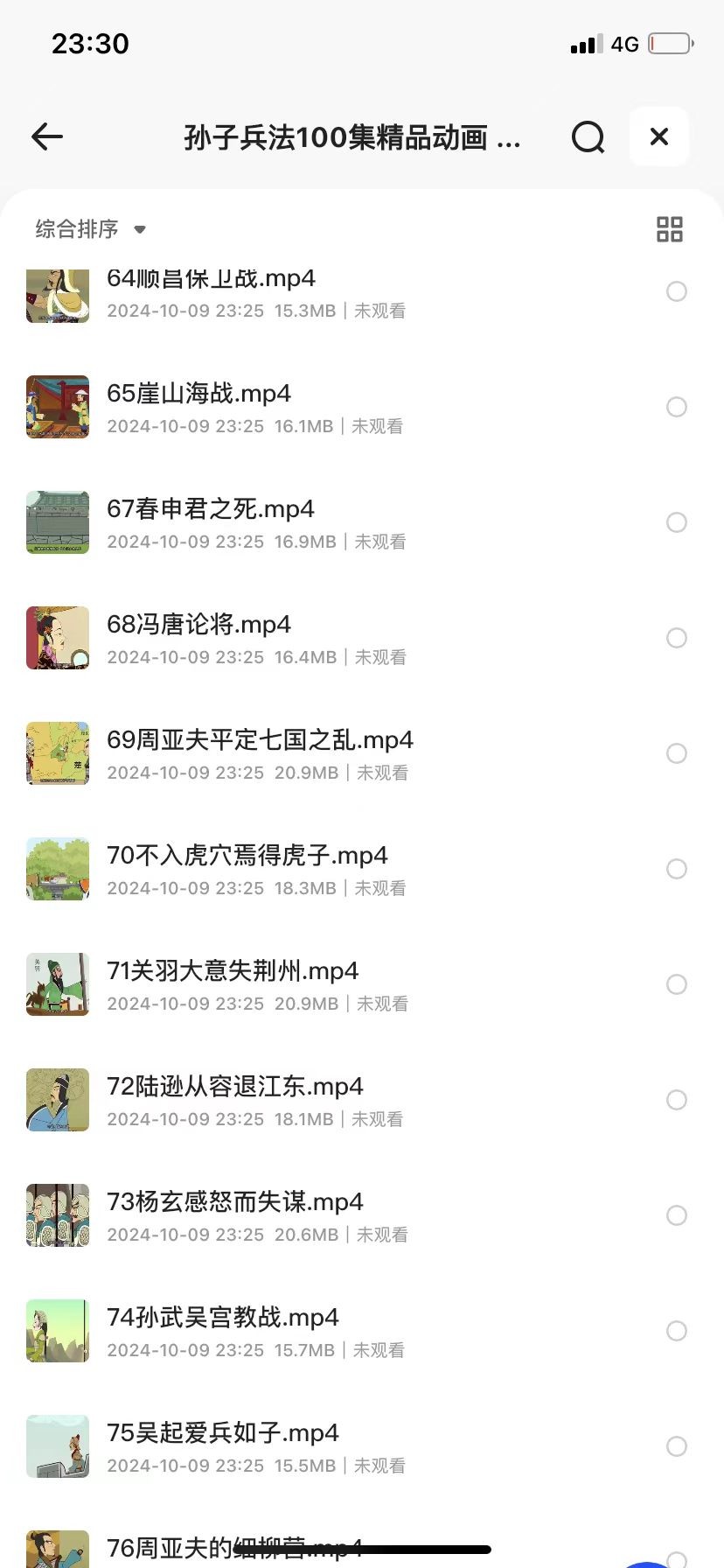Close the page with the X button
This screenshot has width=724, height=1568.
click(659, 136)
